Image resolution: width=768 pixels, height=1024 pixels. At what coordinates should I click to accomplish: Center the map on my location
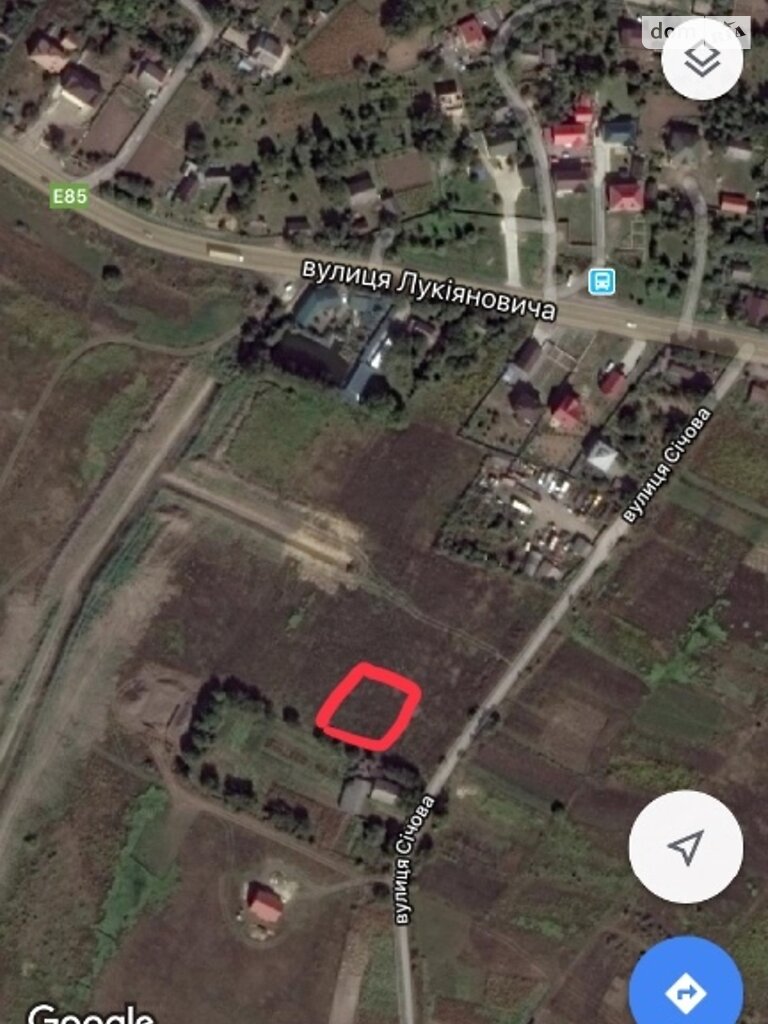685,847
